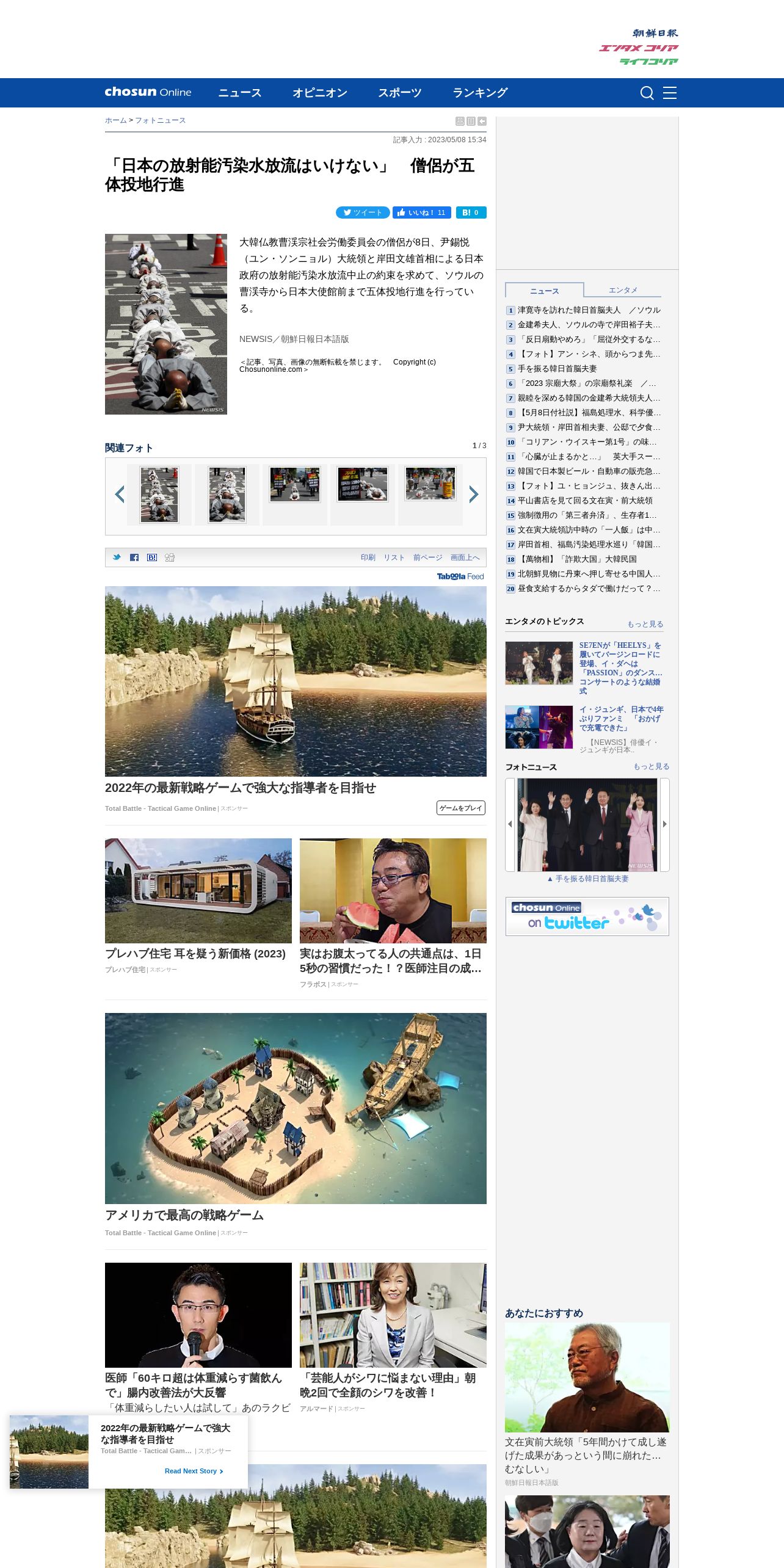Tap Read Next Story link

point(194,1471)
